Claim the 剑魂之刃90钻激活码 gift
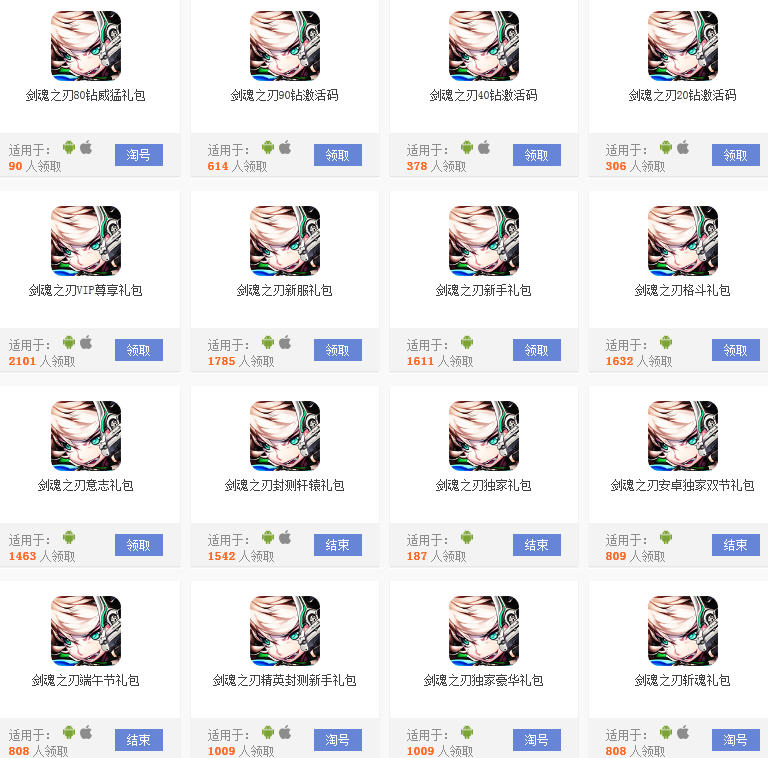This screenshot has height=758, width=768. pyautogui.click(x=337, y=155)
